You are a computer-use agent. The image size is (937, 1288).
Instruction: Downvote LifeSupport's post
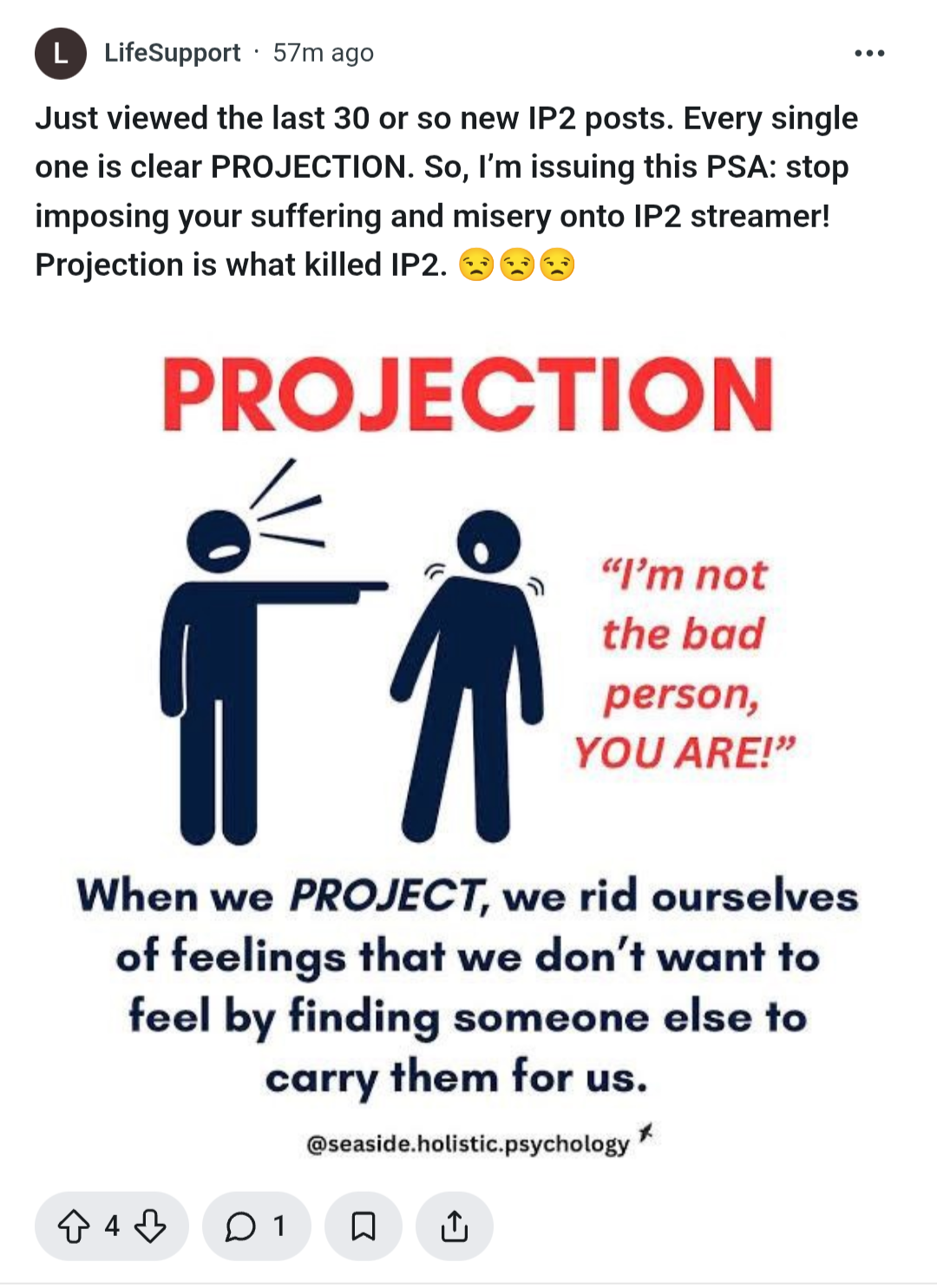click(150, 1226)
